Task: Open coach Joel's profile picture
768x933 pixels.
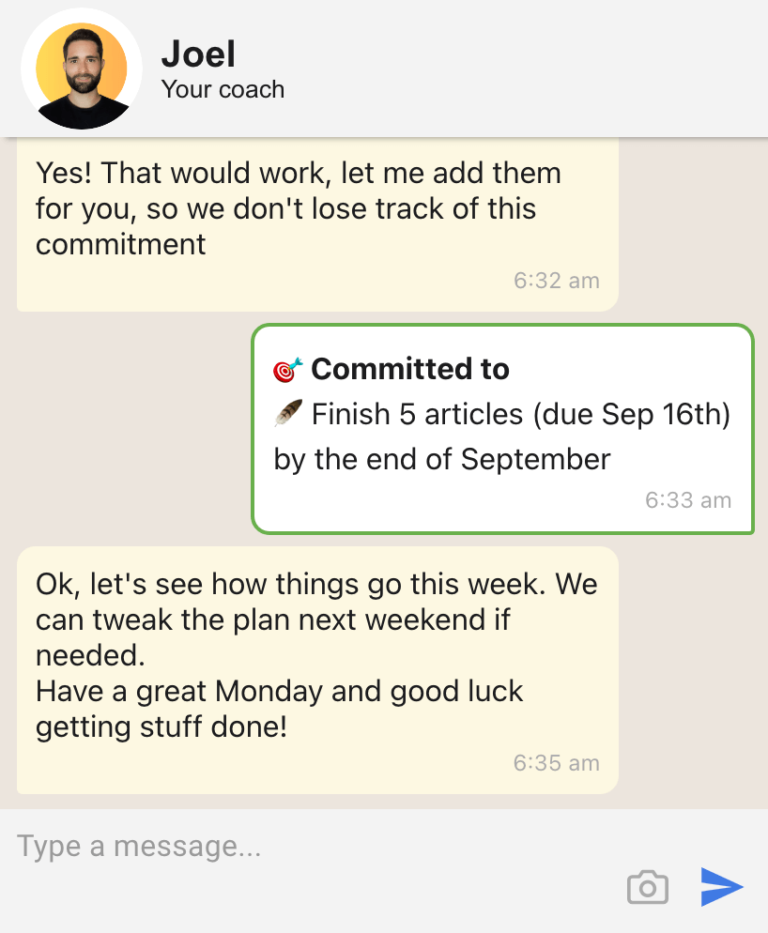Action: [x=82, y=76]
